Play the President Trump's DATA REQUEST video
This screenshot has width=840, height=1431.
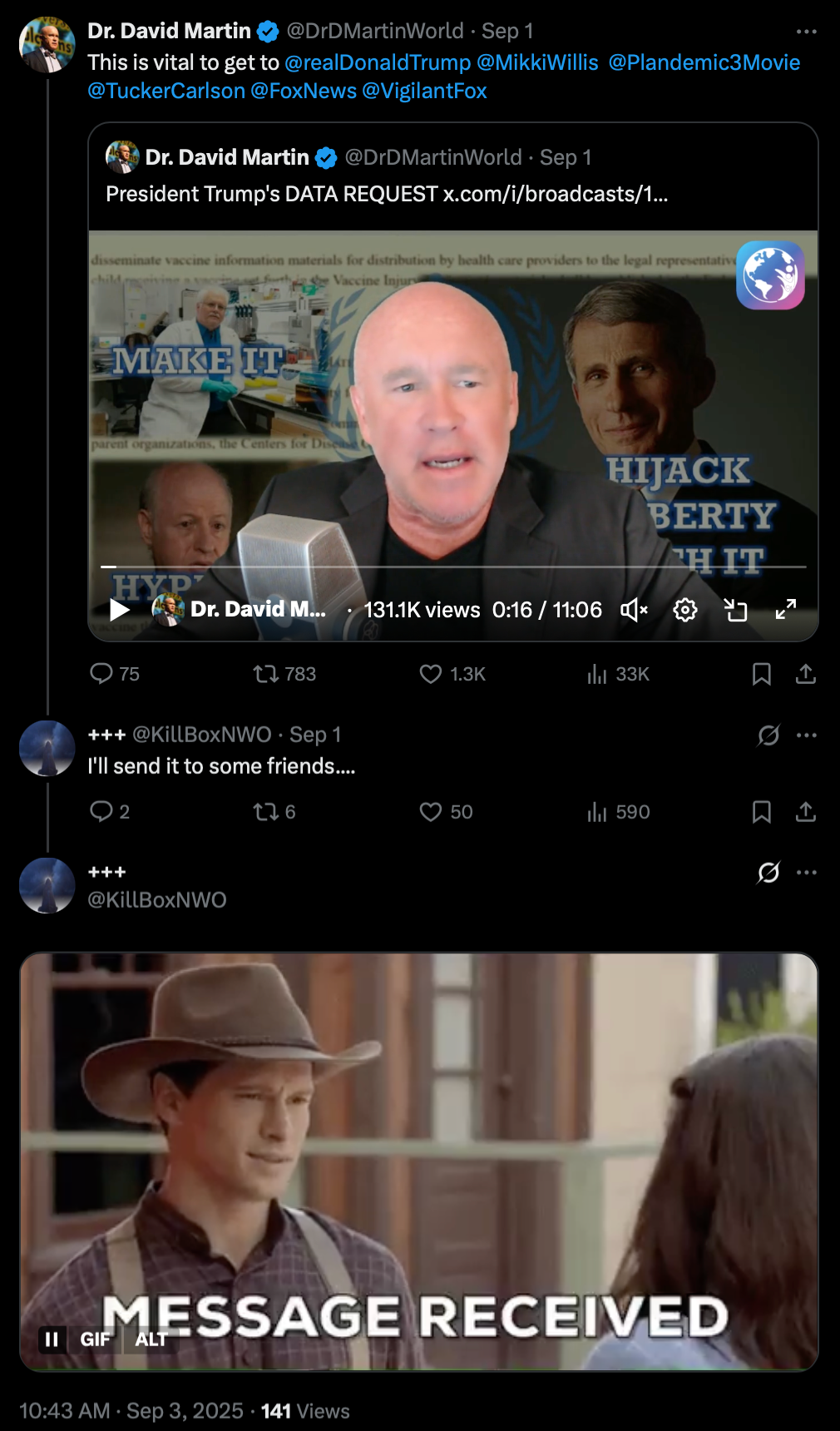coord(120,610)
